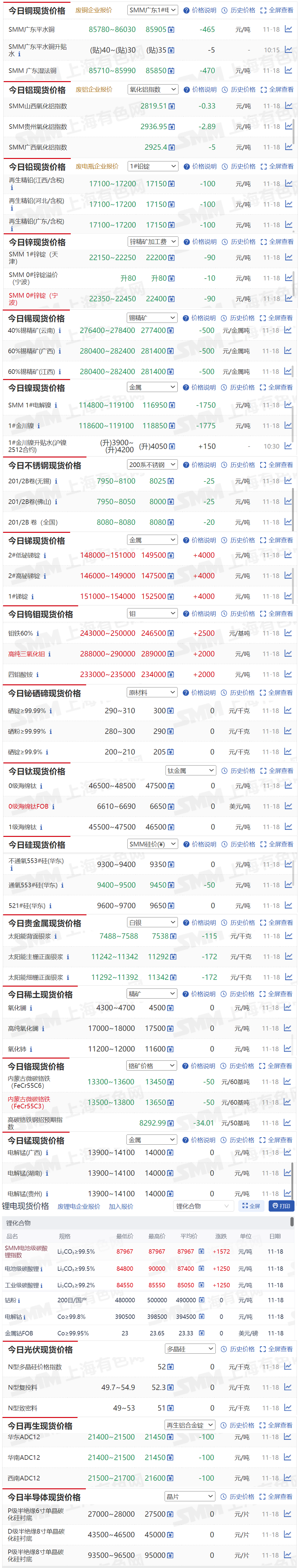
Task: Expand the 再生铝合金锭 dropdown
Action: coord(190,1425)
